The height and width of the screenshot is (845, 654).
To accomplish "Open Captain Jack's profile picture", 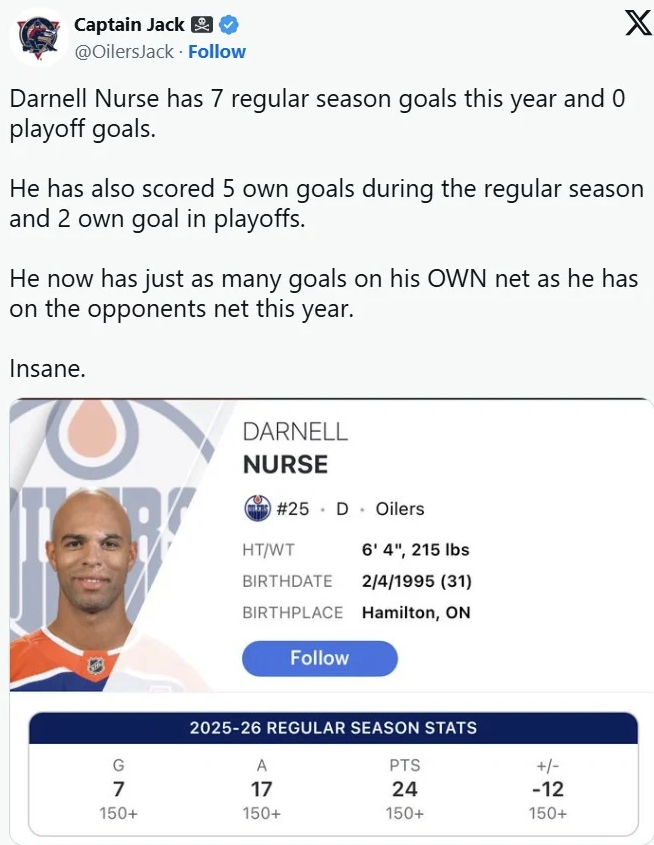I will pos(38,37).
